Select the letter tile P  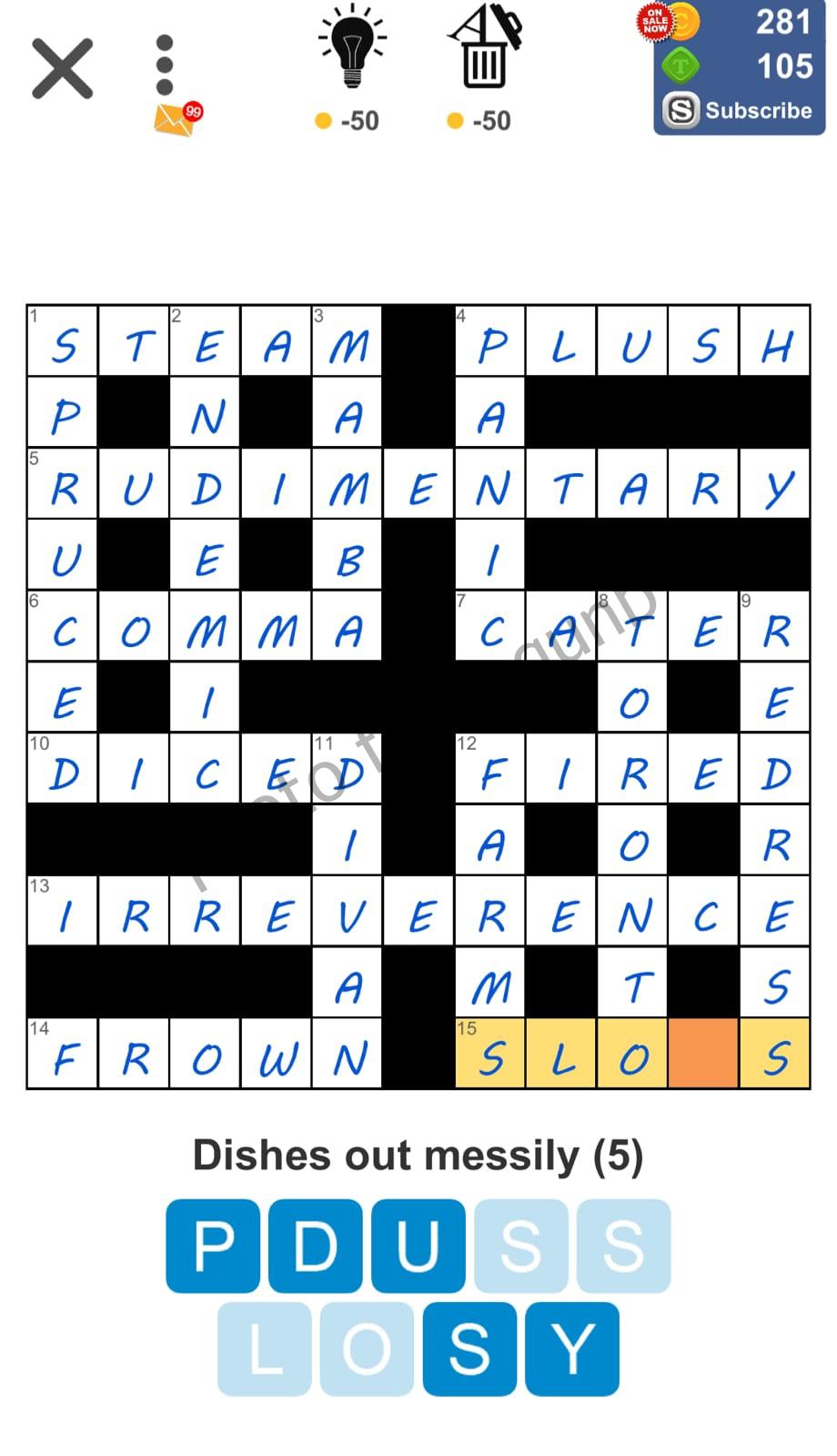213,1246
